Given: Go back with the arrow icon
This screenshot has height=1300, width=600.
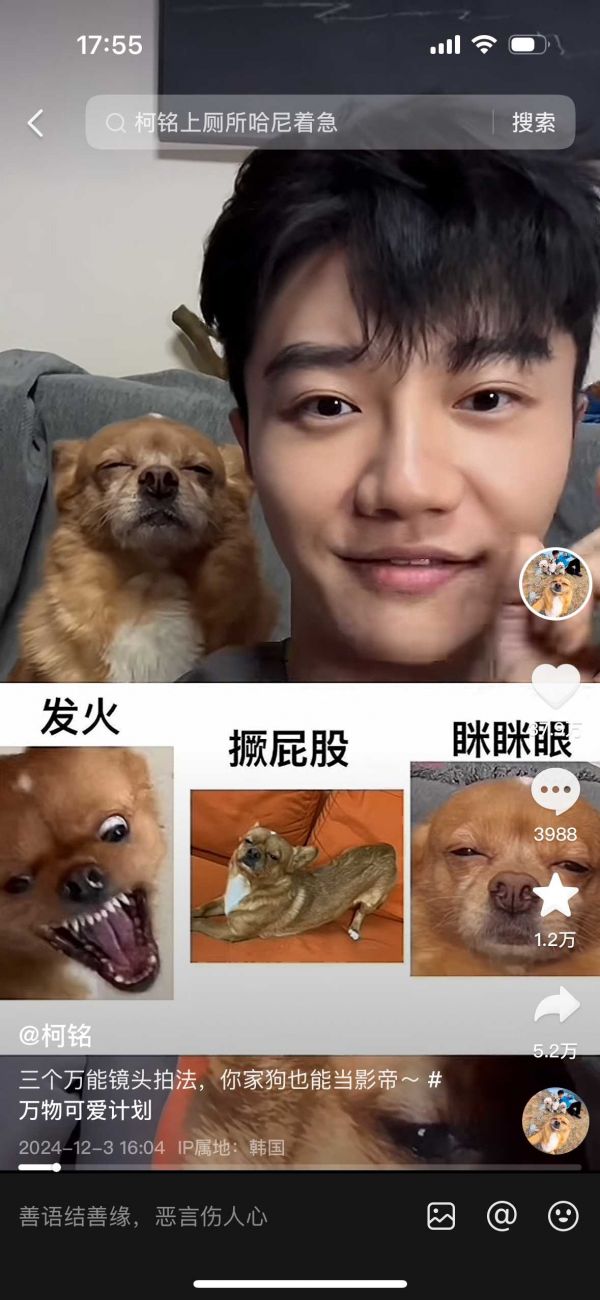Looking at the screenshot, I should click(x=36, y=123).
